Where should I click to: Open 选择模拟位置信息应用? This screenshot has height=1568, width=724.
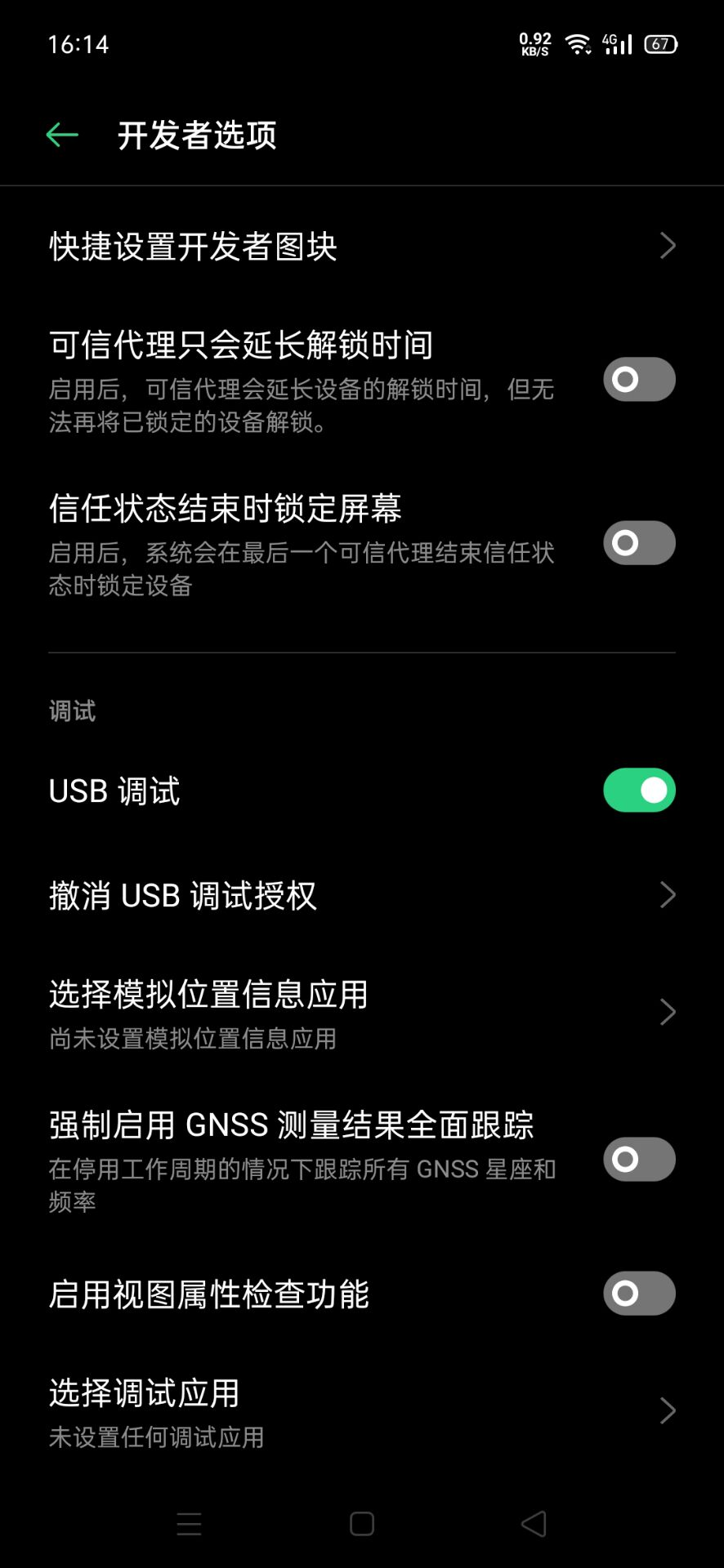(x=362, y=1013)
